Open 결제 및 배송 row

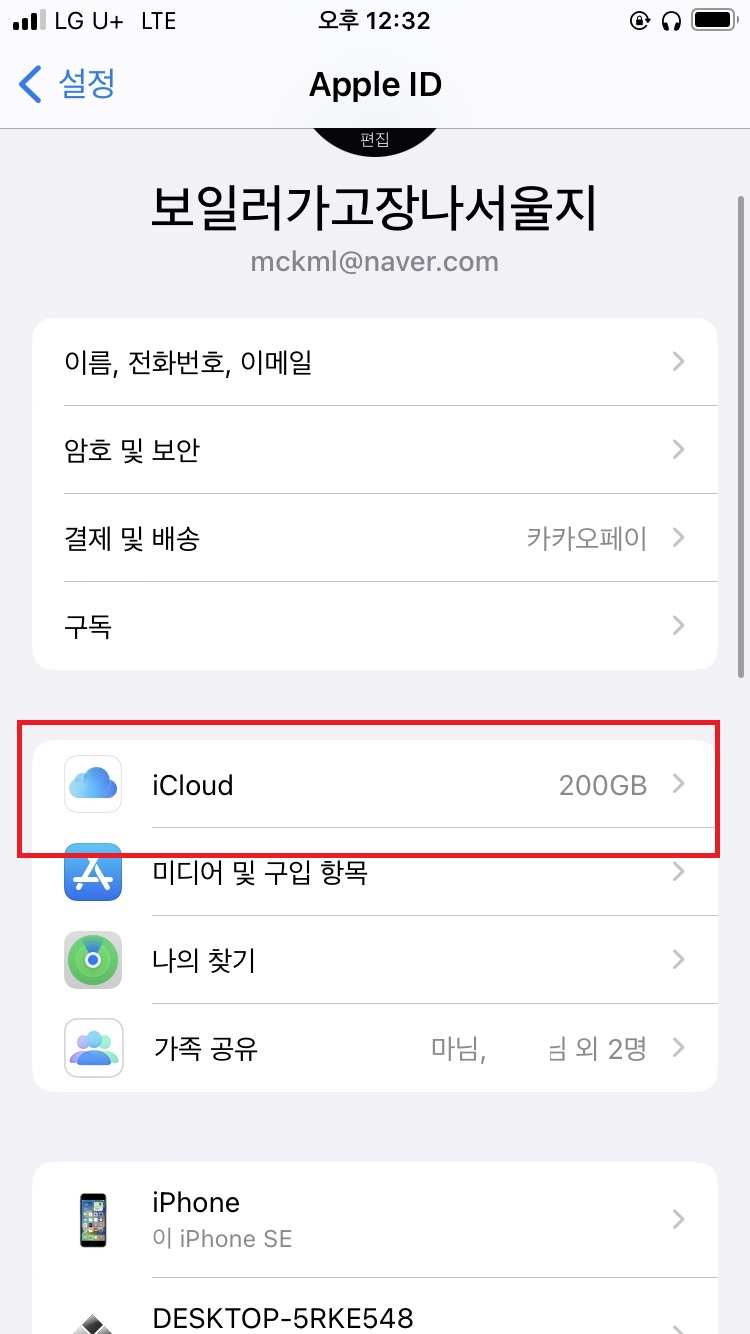[375, 538]
